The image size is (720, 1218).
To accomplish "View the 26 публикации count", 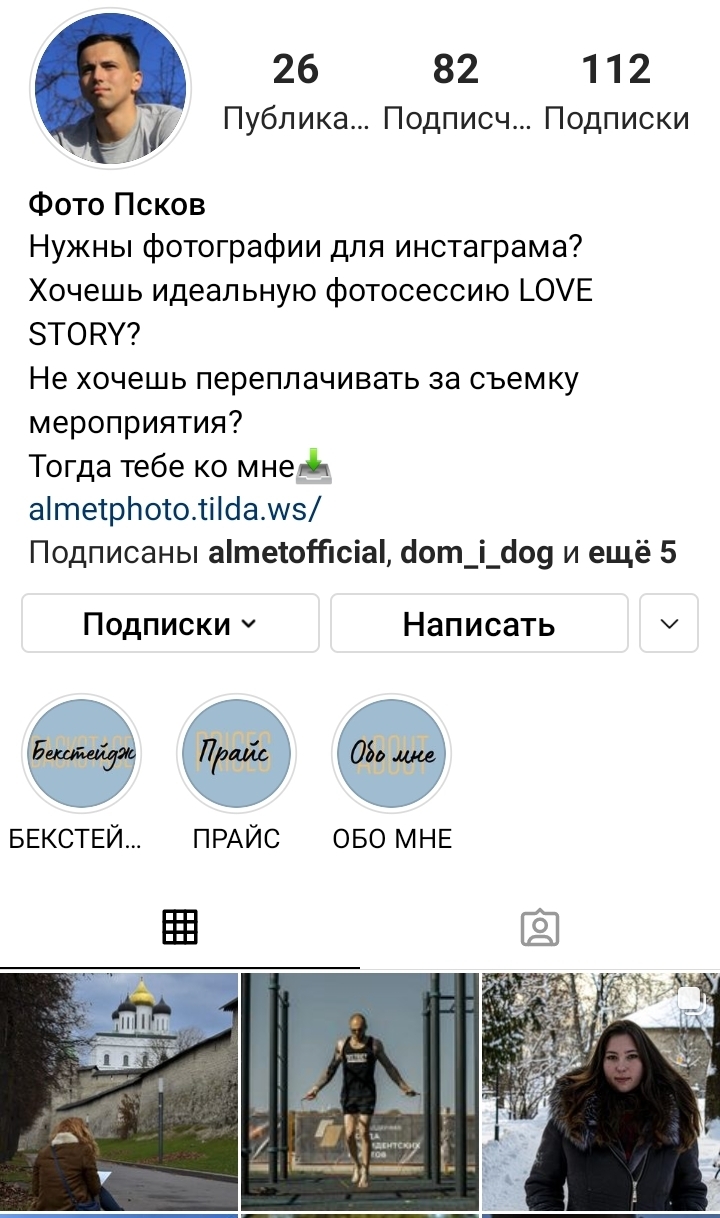I will click(295, 92).
